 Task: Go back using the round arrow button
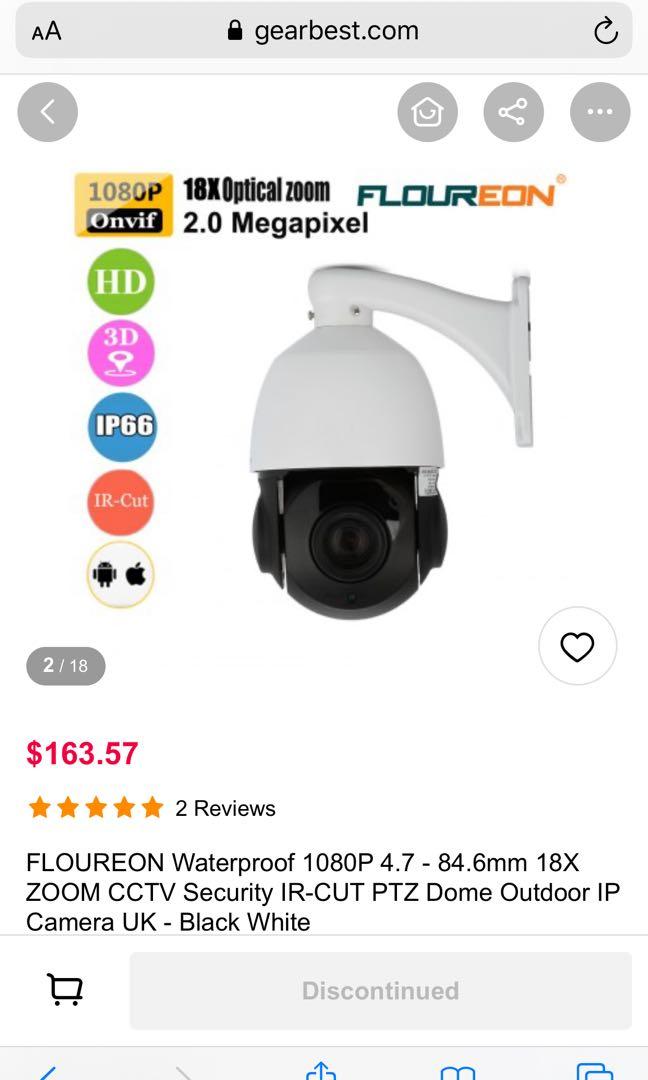pyautogui.click(x=47, y=112)
